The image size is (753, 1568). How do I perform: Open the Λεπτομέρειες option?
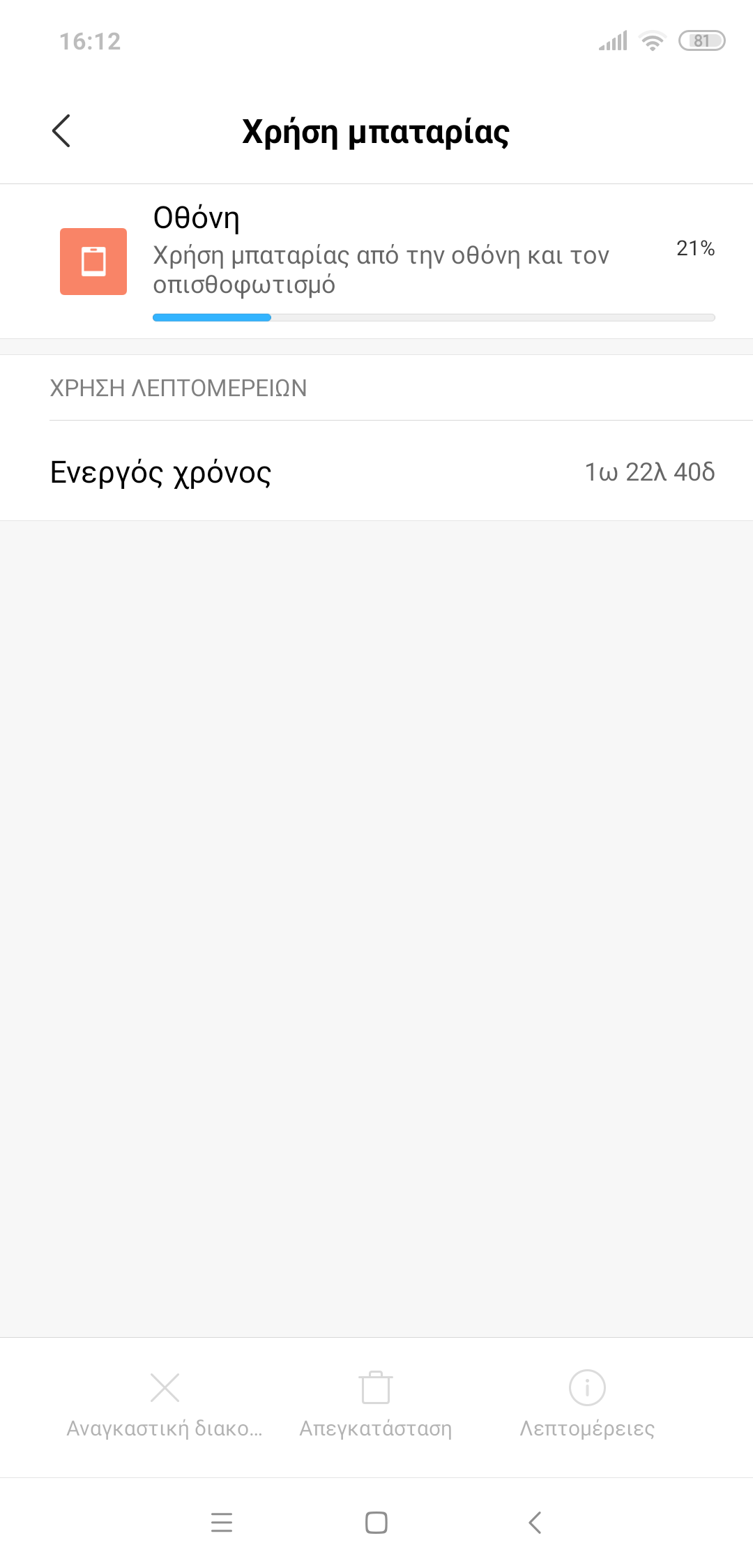(x=587, y=1403)
